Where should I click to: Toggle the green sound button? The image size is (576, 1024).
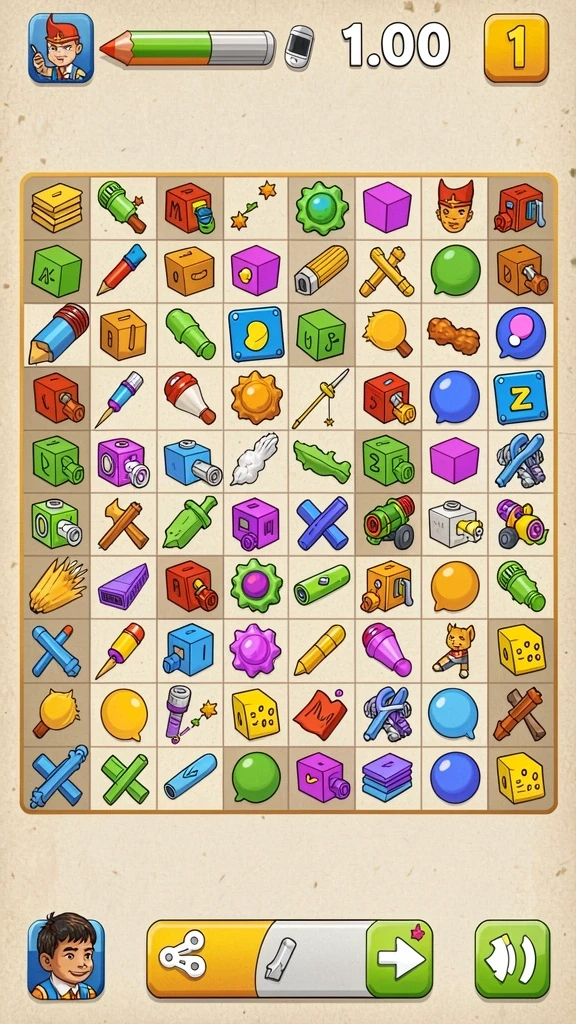[x=512, y=959]
